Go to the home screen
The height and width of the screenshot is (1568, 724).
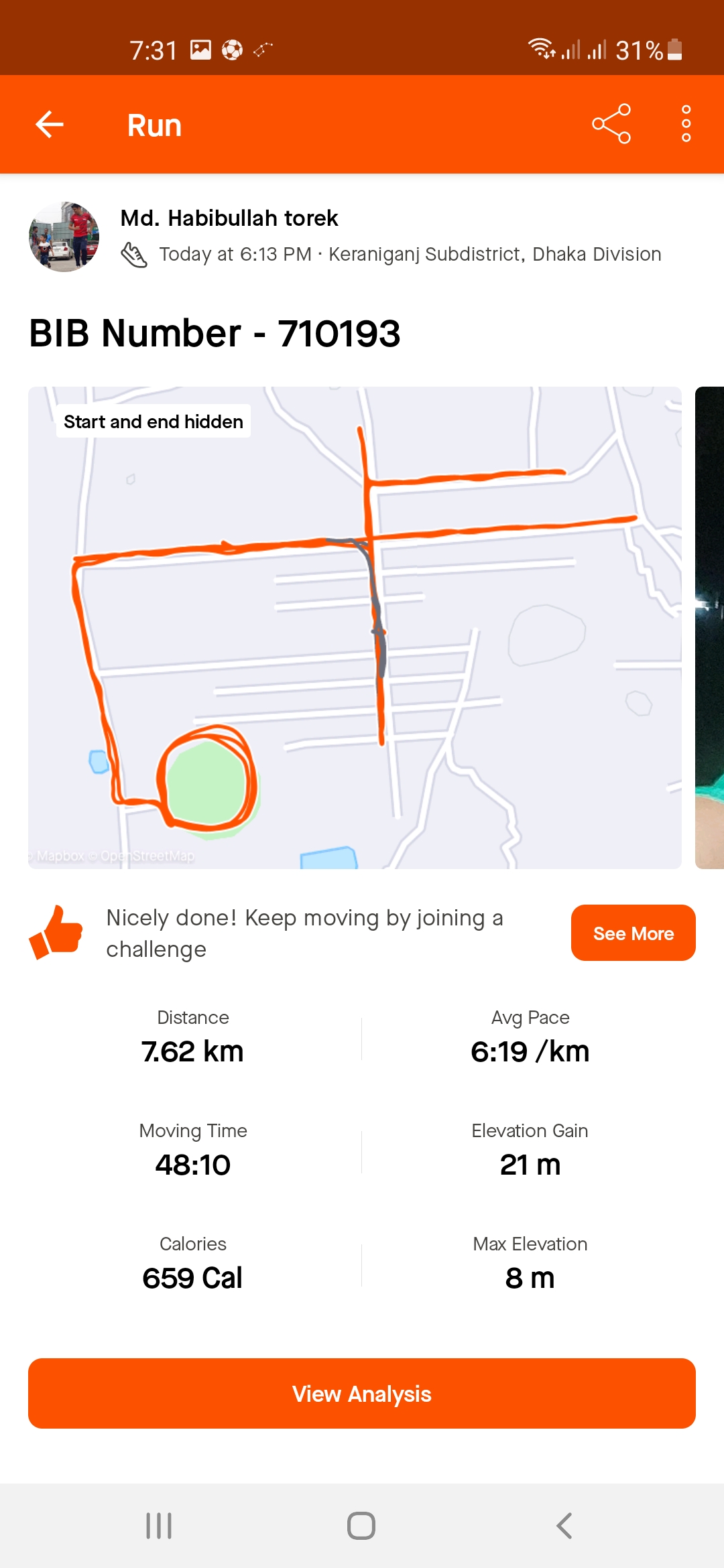click(361, 1526)
